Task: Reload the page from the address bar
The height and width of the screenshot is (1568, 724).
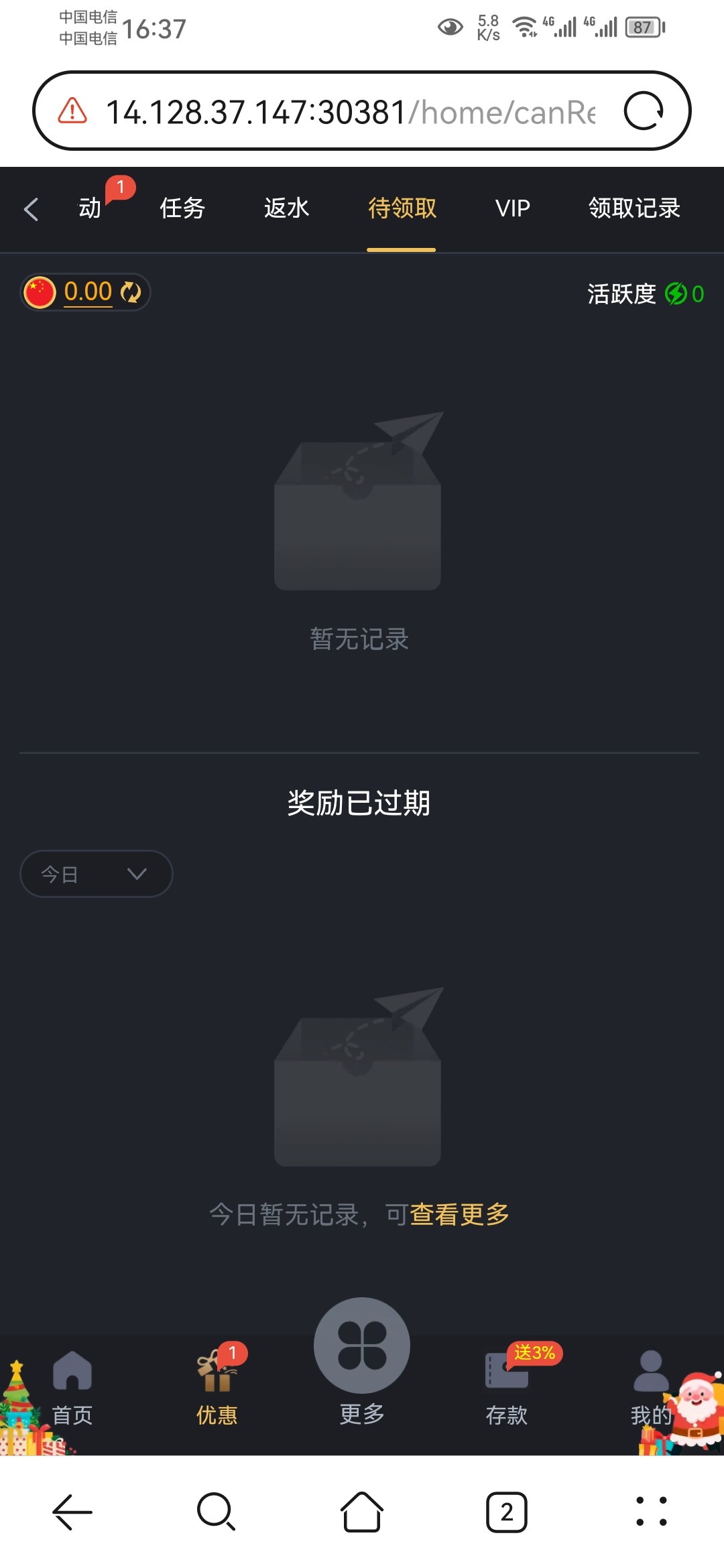Action: pos(643,111)
